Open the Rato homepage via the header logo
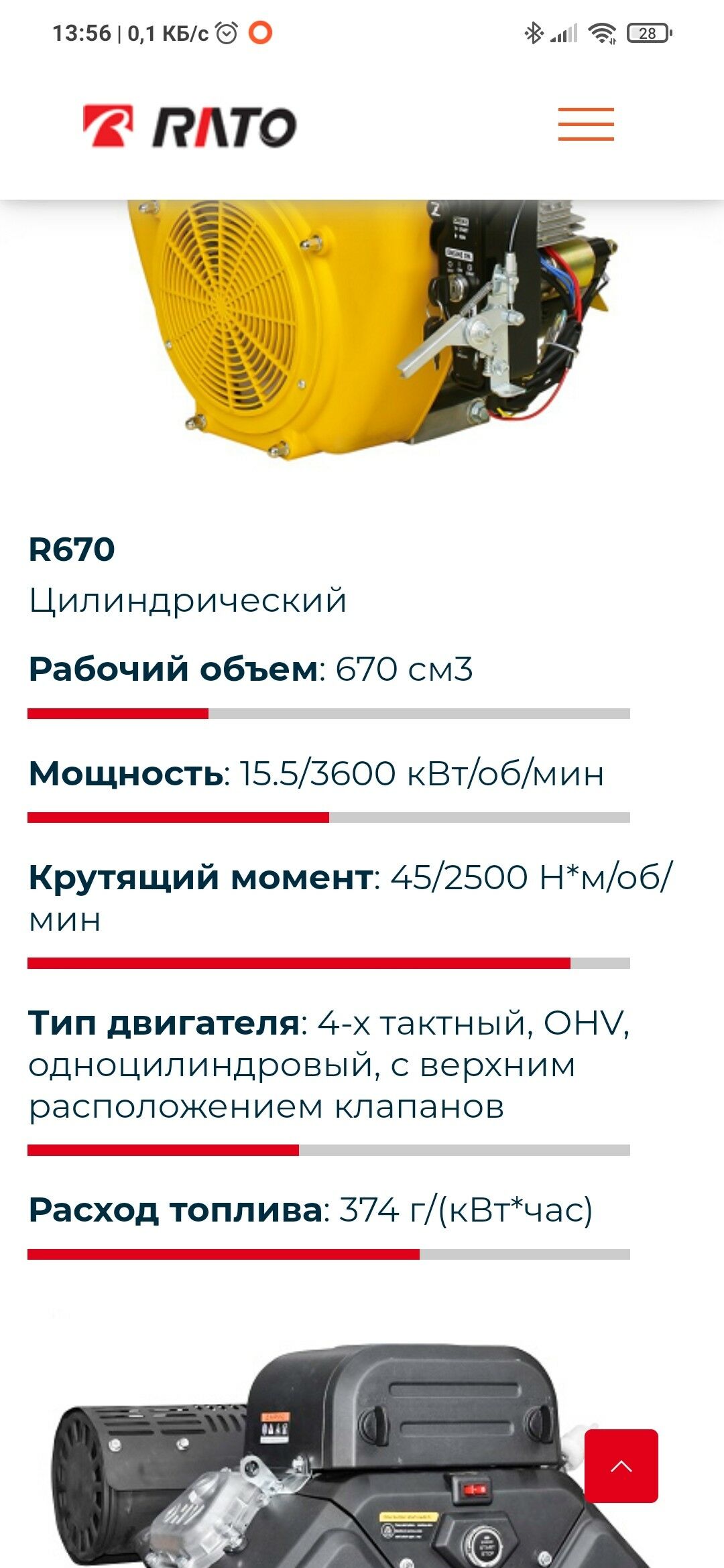Image resolution: width=724 pixels, height=1568 pixels. 190,126
